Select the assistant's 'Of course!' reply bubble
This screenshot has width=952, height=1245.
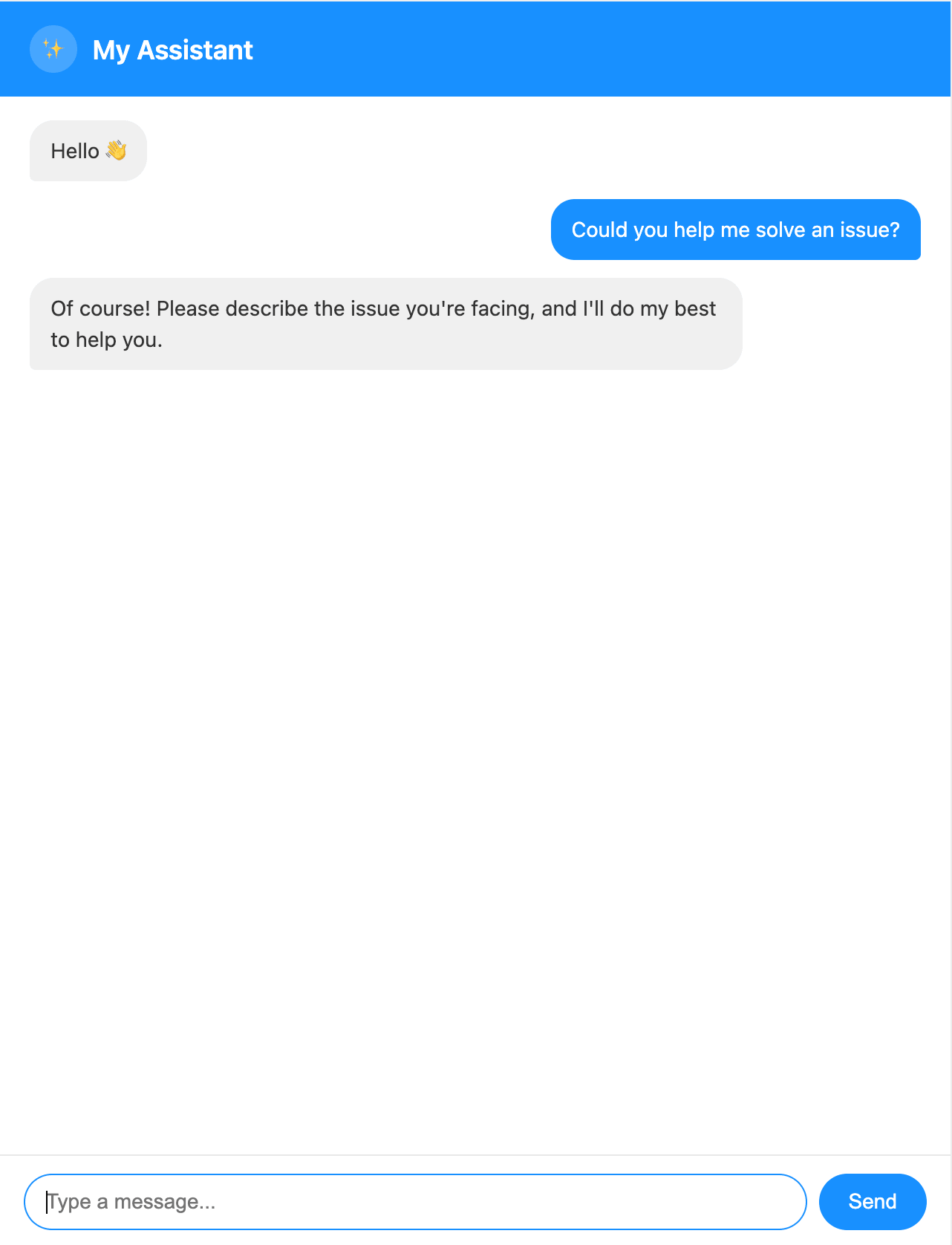(x=385, y=323)
